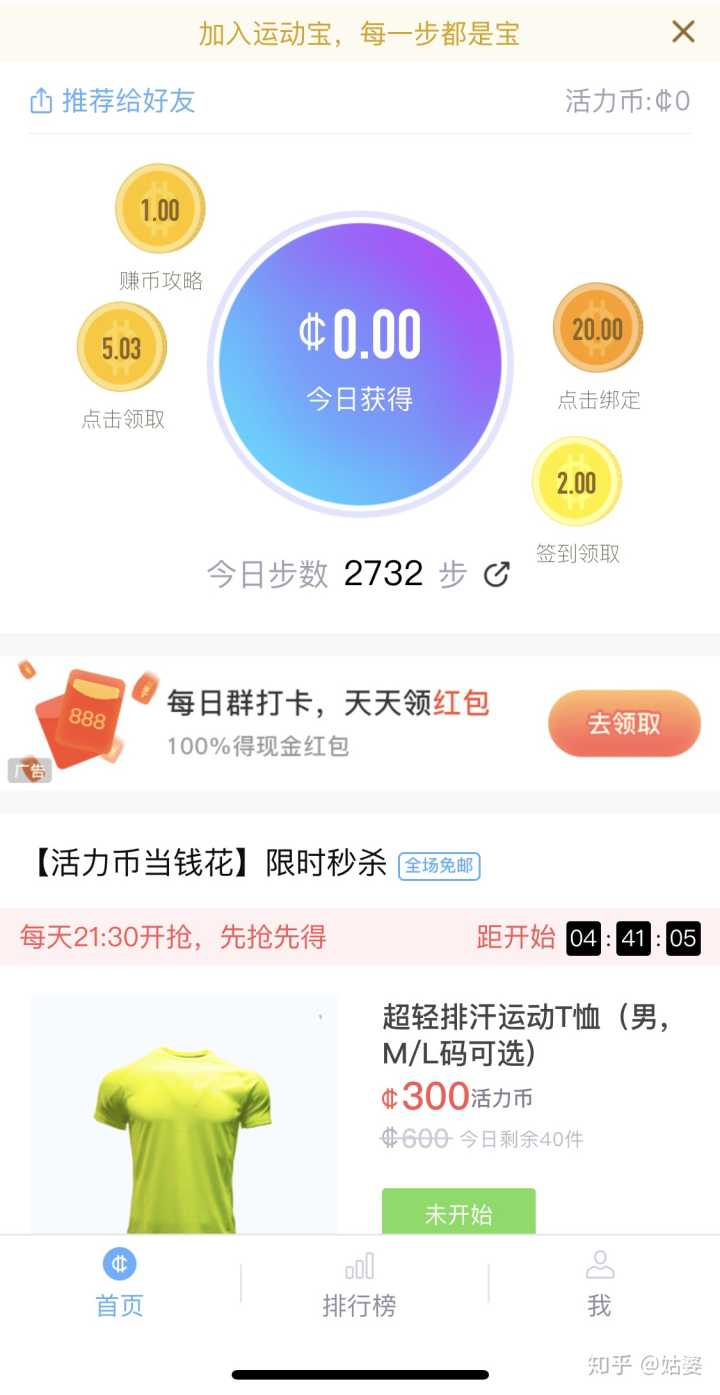Switch to the 排行榜 tab

[x=360, y=1283]
